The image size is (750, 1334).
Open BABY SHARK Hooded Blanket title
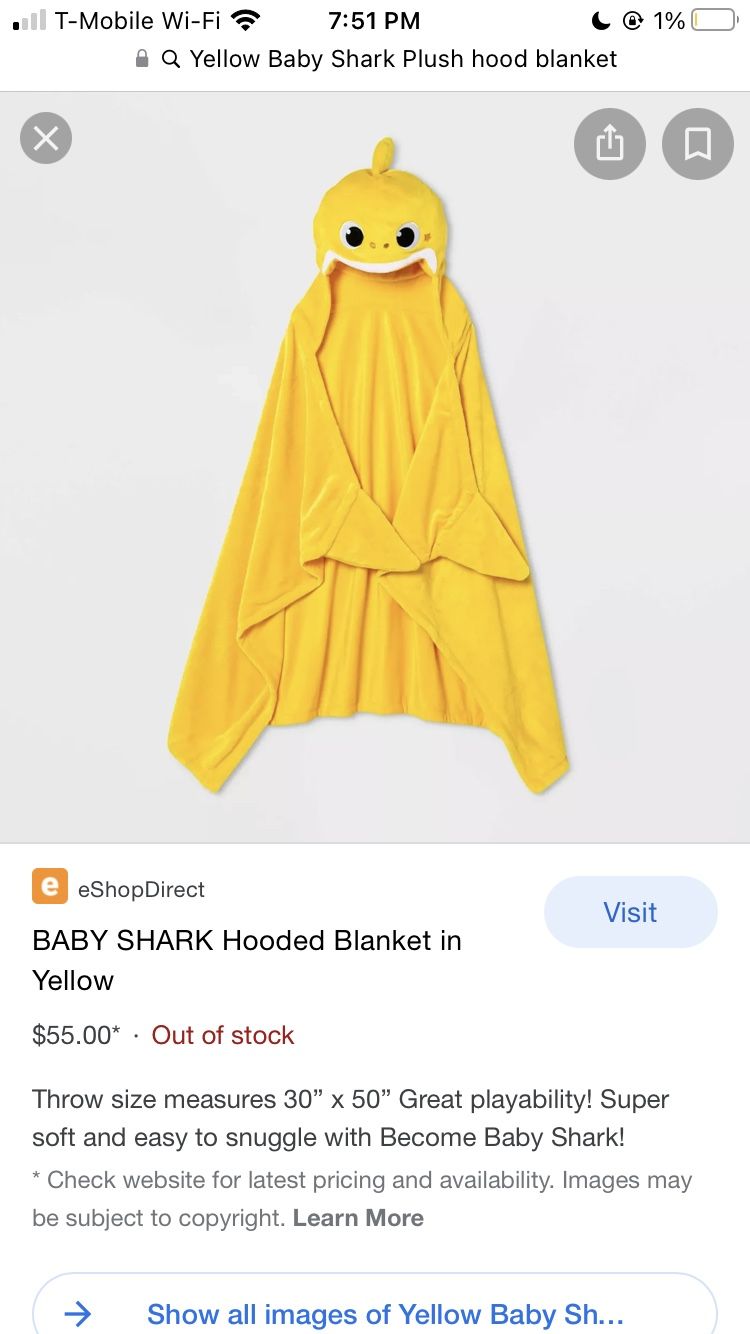pyautogui.click(x=247, y=960)
